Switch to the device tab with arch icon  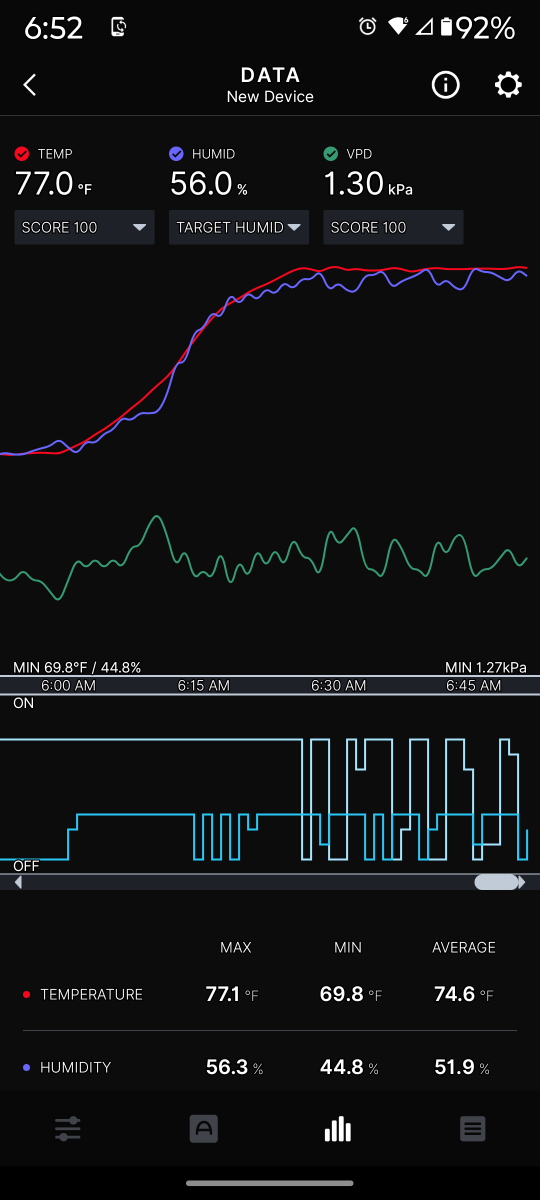[204, 1129]
